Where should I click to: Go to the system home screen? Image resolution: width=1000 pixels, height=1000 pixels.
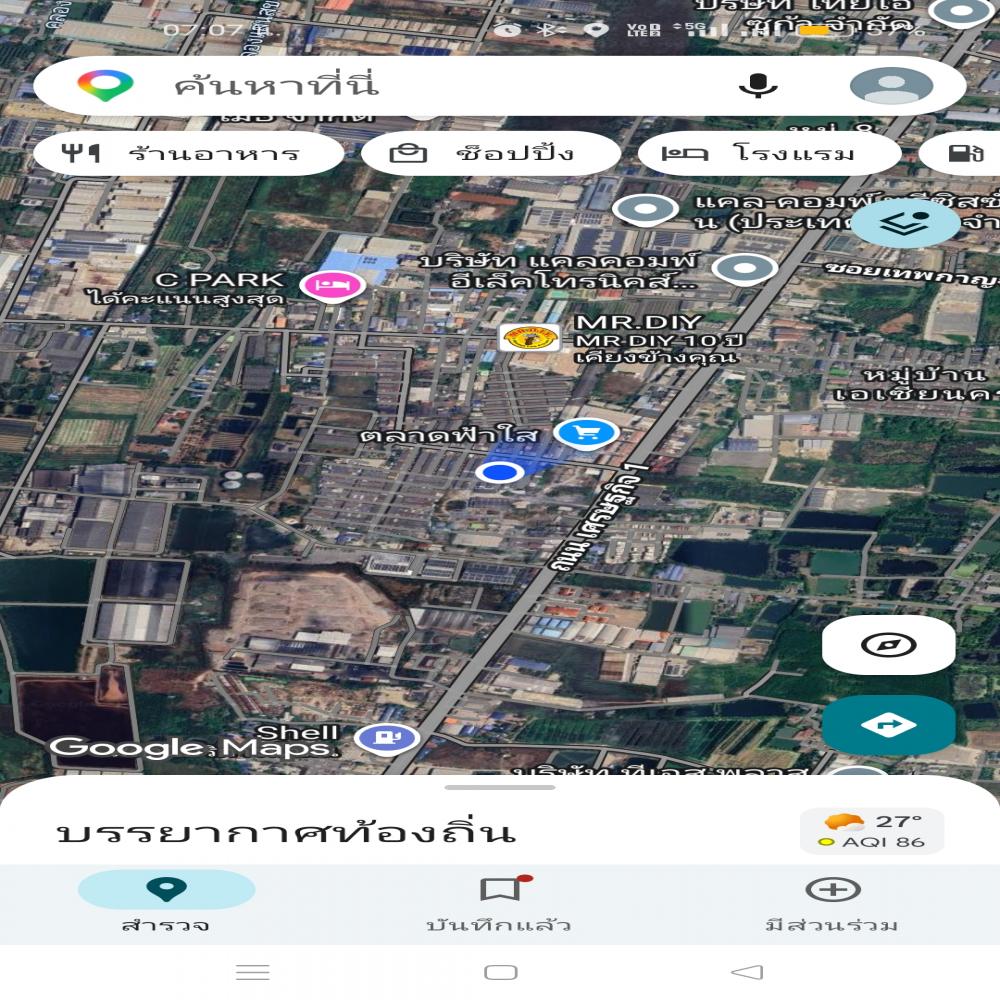(500, 972)
